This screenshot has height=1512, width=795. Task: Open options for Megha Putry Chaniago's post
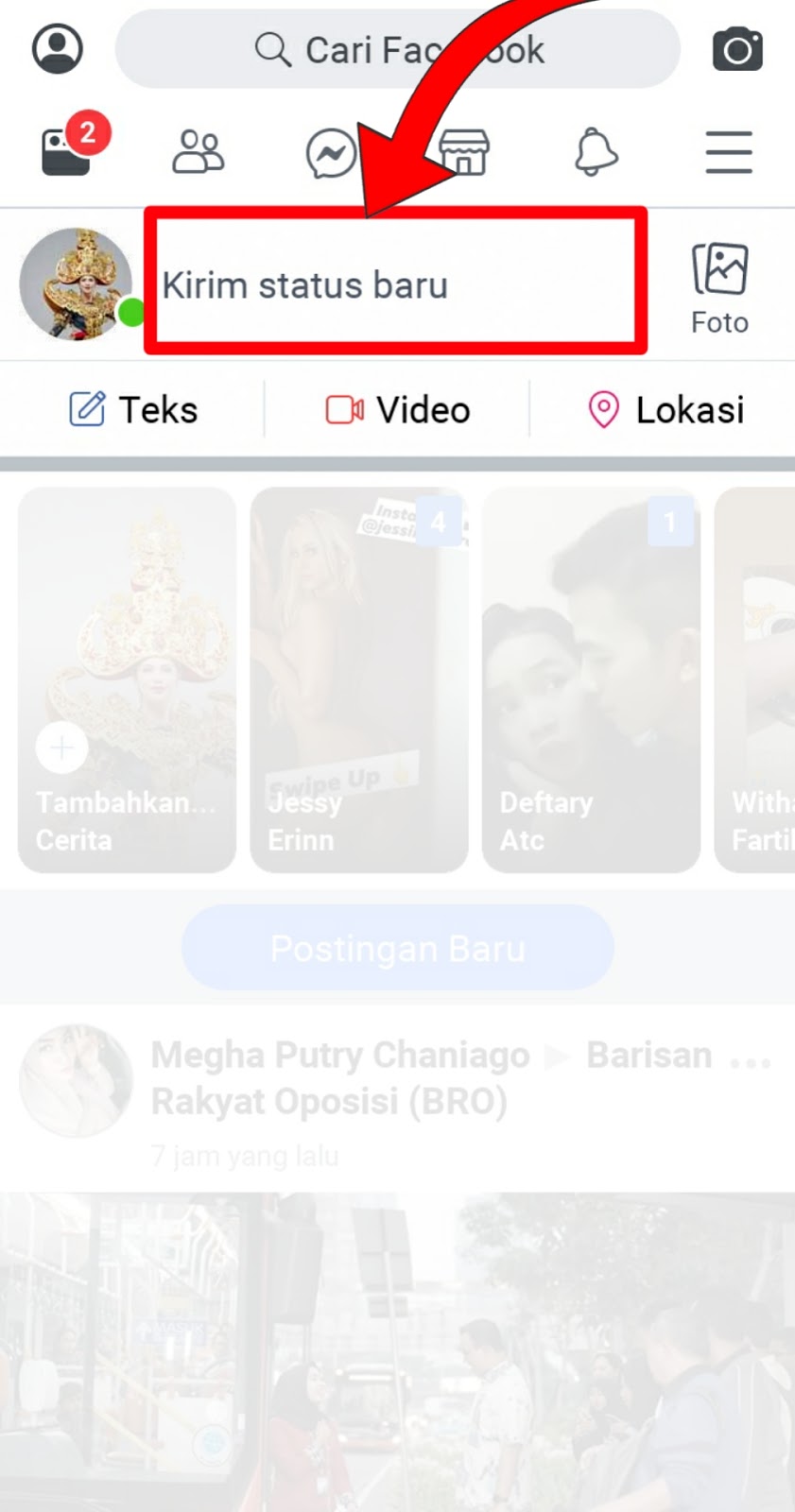[x=751, y=1060]
